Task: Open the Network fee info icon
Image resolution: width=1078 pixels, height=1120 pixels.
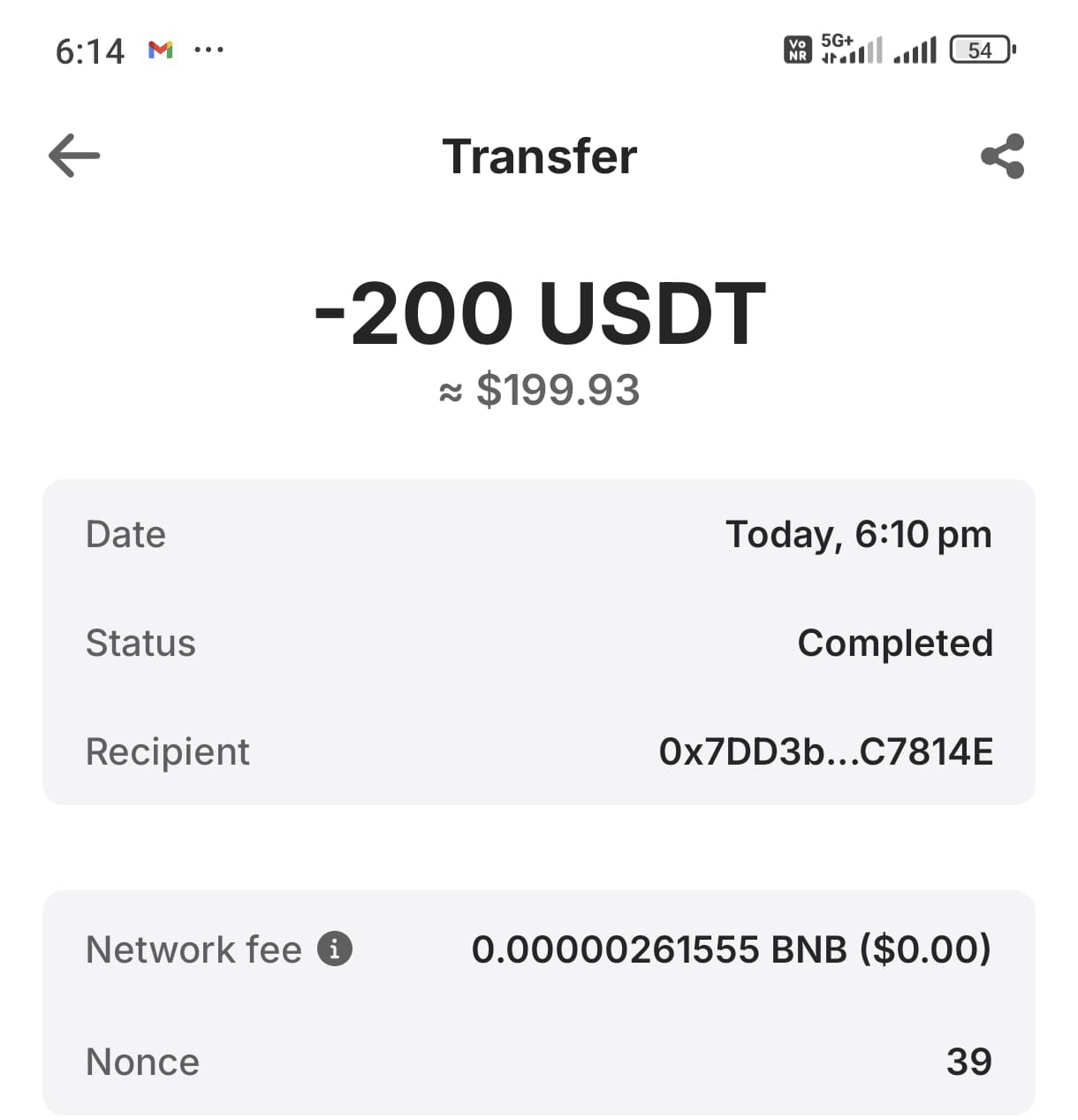Action: click(x=335, y=949)
